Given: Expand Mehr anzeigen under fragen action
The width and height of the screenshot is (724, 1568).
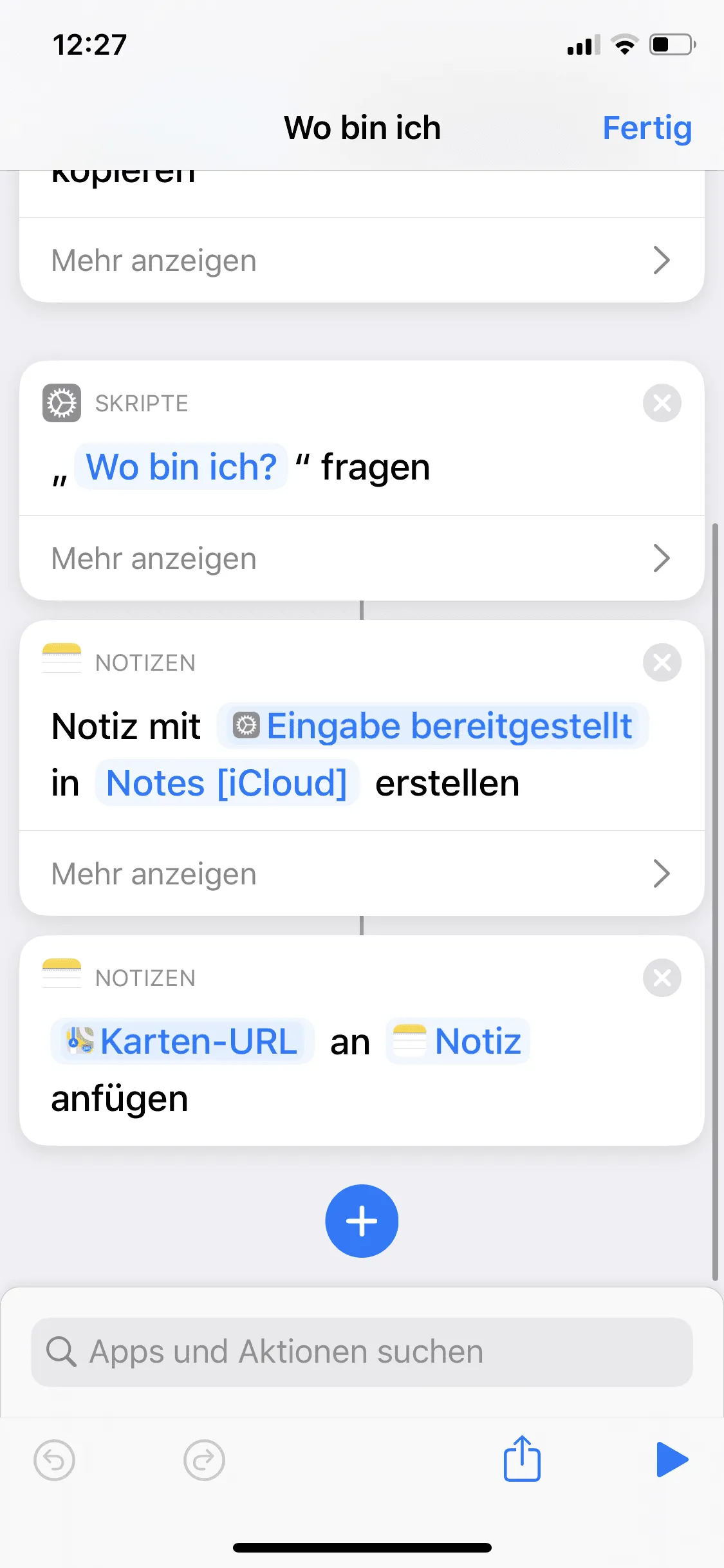Looking at the screenshot, I should pyautogui.click(x=362, y=558).
